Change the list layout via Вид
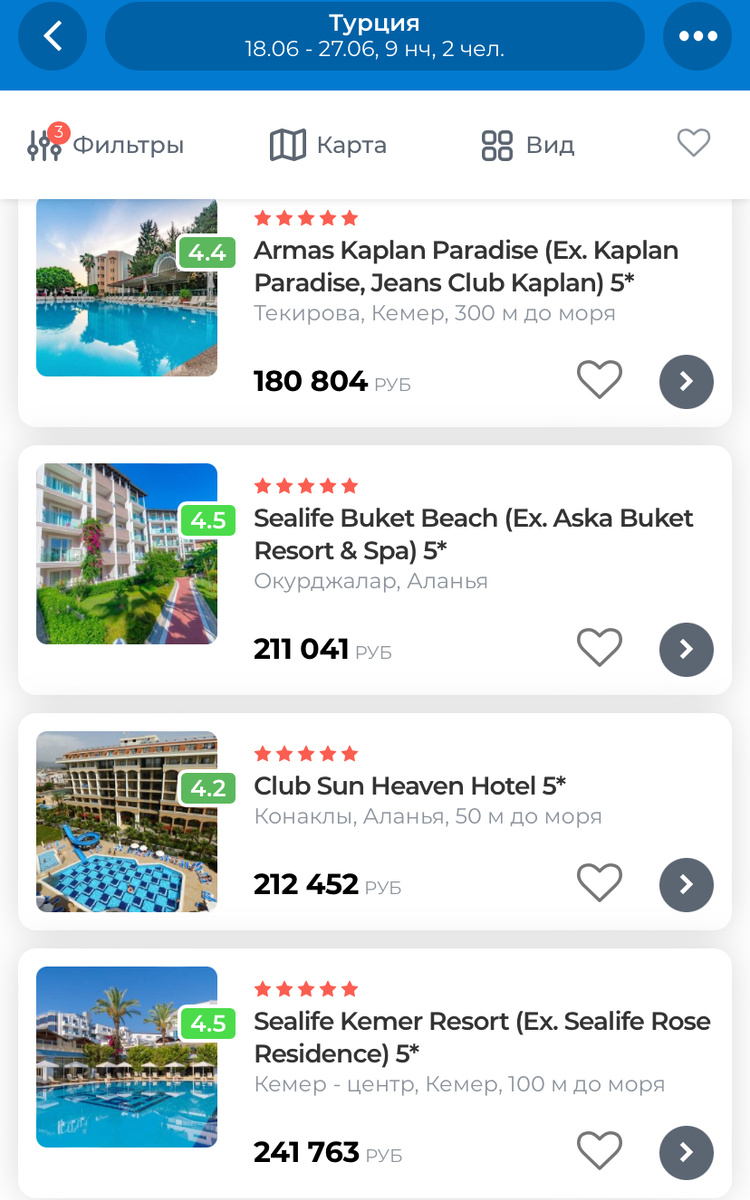750x1200 pixels. coord(528,145)
